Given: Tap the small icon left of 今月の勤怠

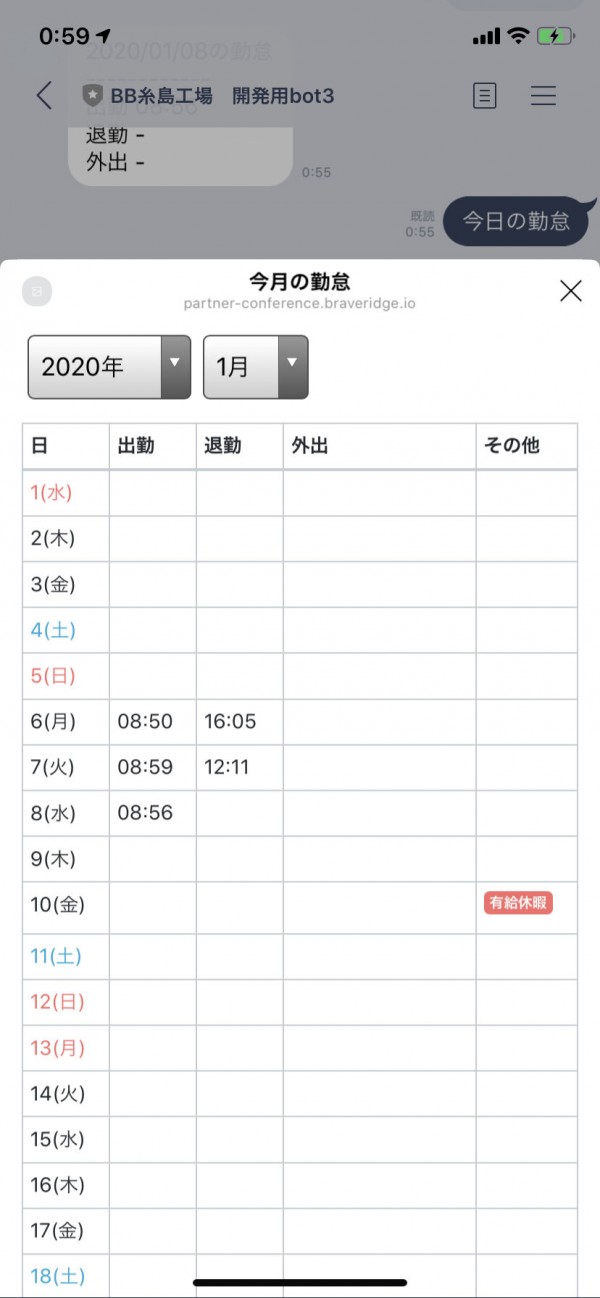Looking at the screenshot, I should tap(37, 291).
